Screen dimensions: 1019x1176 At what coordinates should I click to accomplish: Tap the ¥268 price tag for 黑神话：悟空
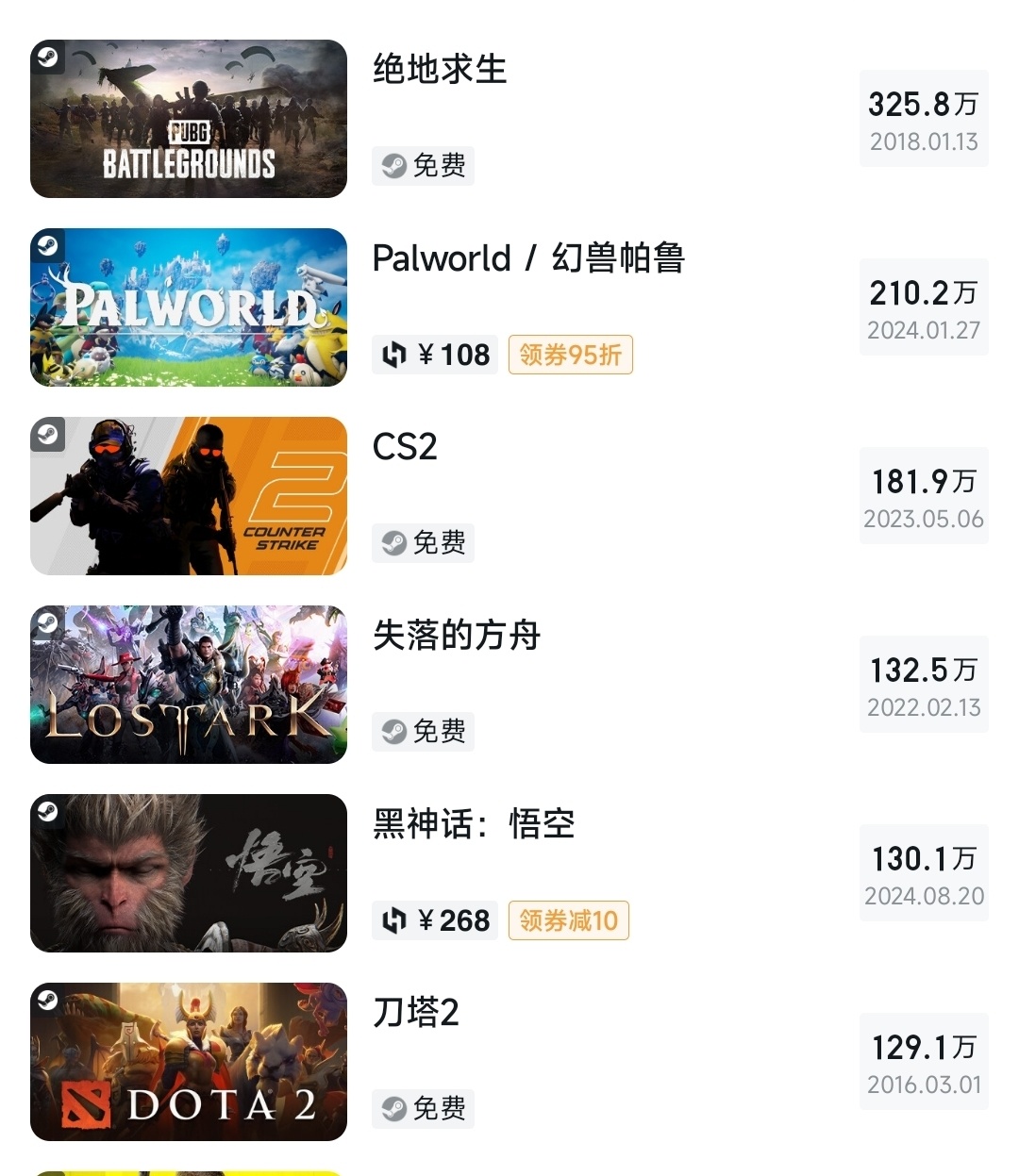click(435, 920)
